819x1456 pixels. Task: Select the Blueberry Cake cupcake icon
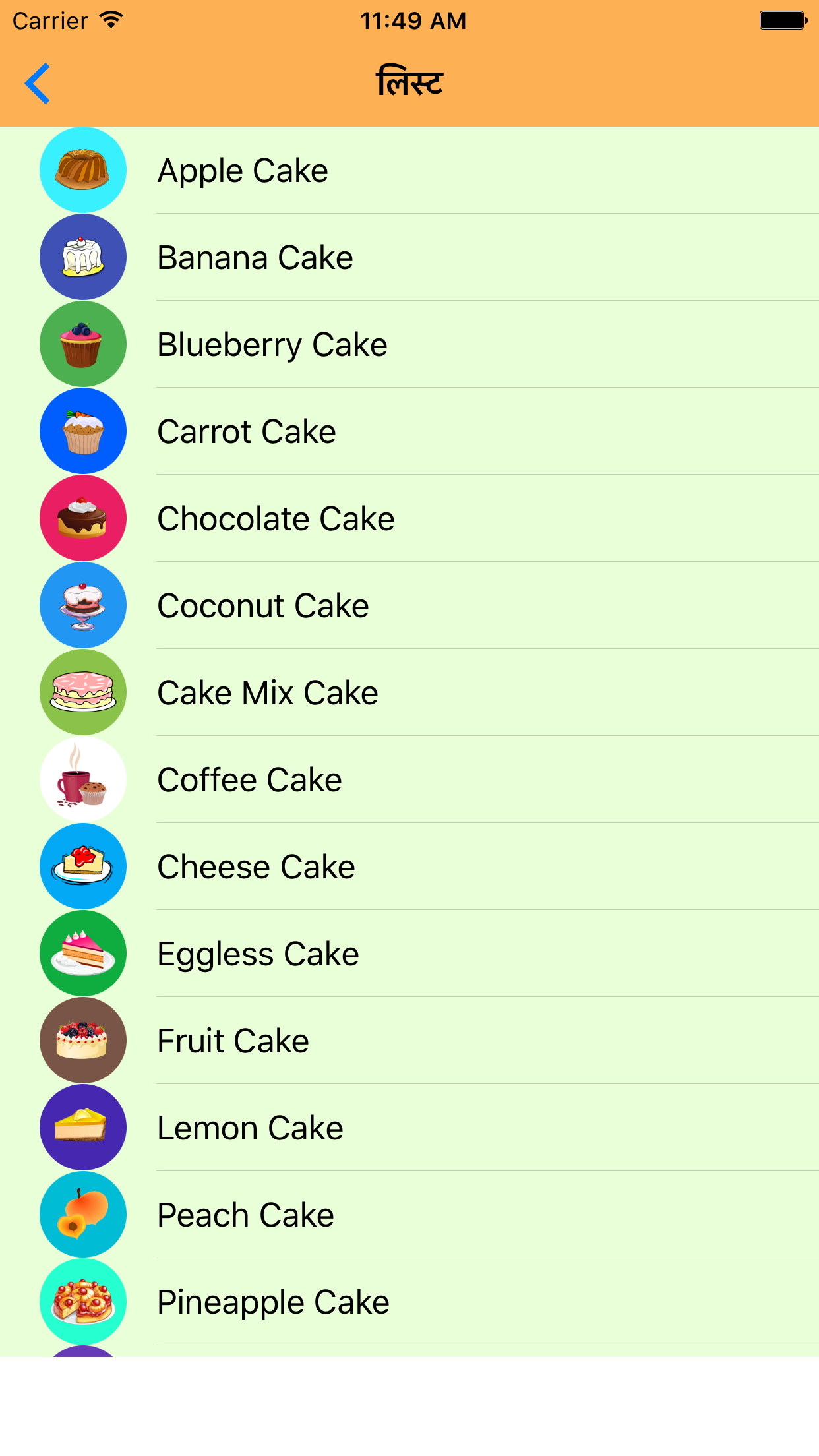coord(82,344)
